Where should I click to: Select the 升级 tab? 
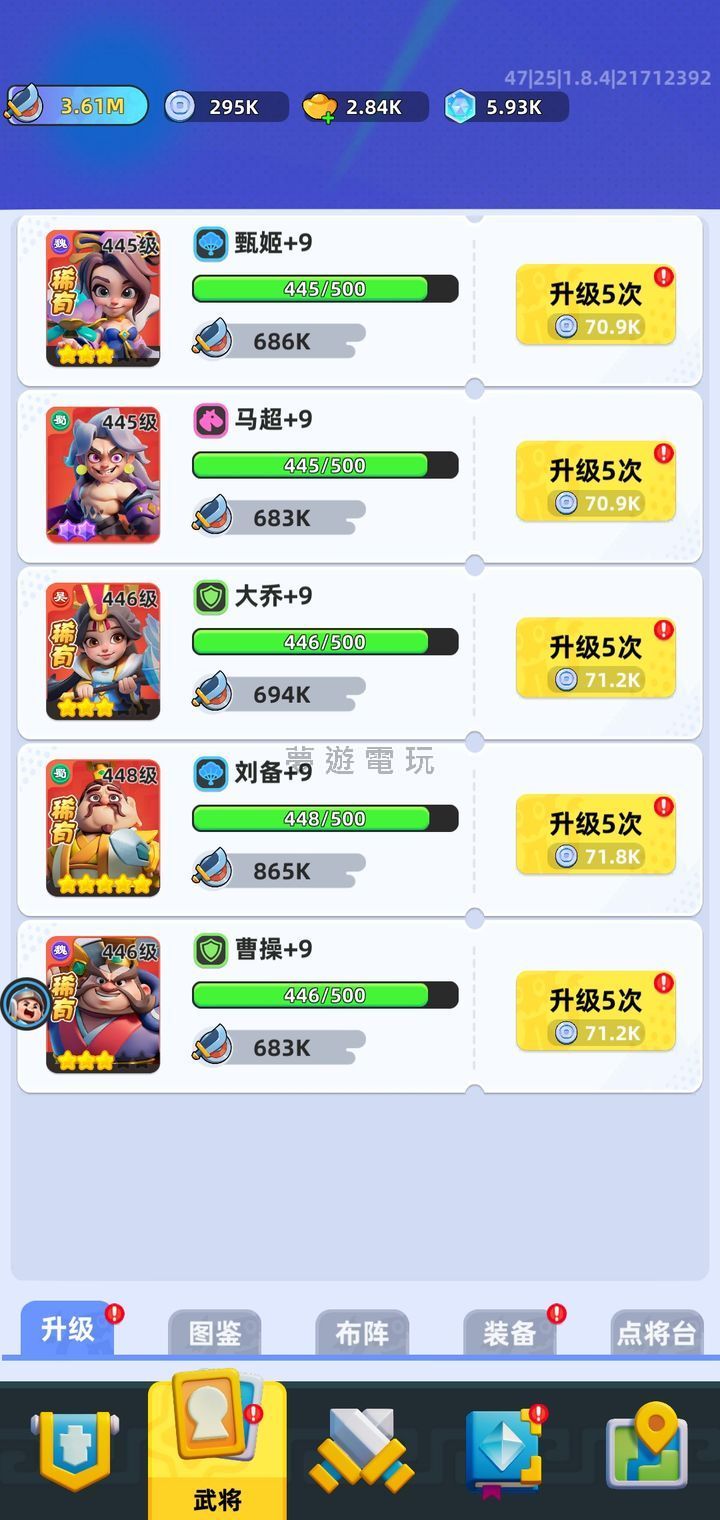(x=67, y=1330)
